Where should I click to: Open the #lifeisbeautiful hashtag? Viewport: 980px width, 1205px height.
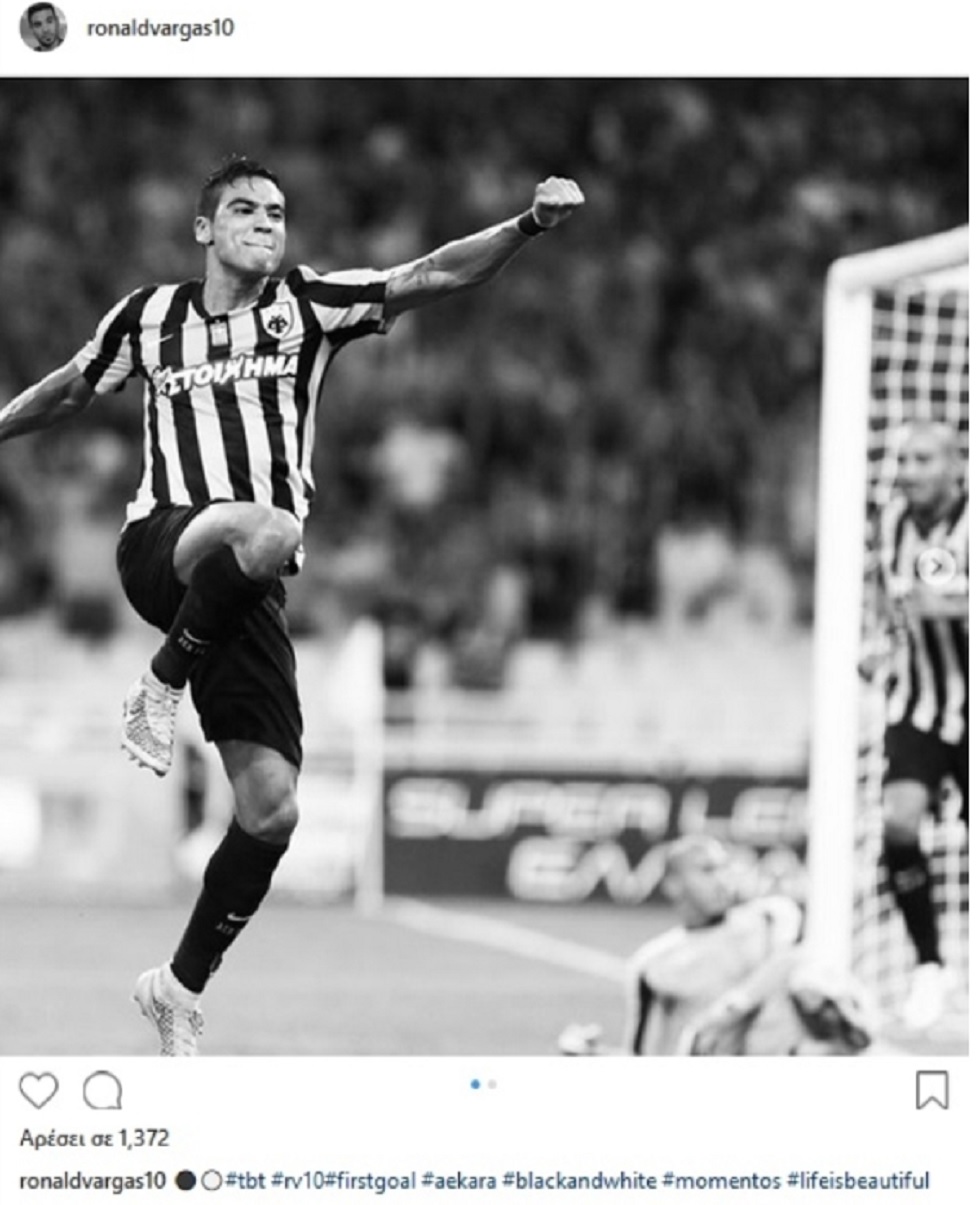coord(858,1180)
